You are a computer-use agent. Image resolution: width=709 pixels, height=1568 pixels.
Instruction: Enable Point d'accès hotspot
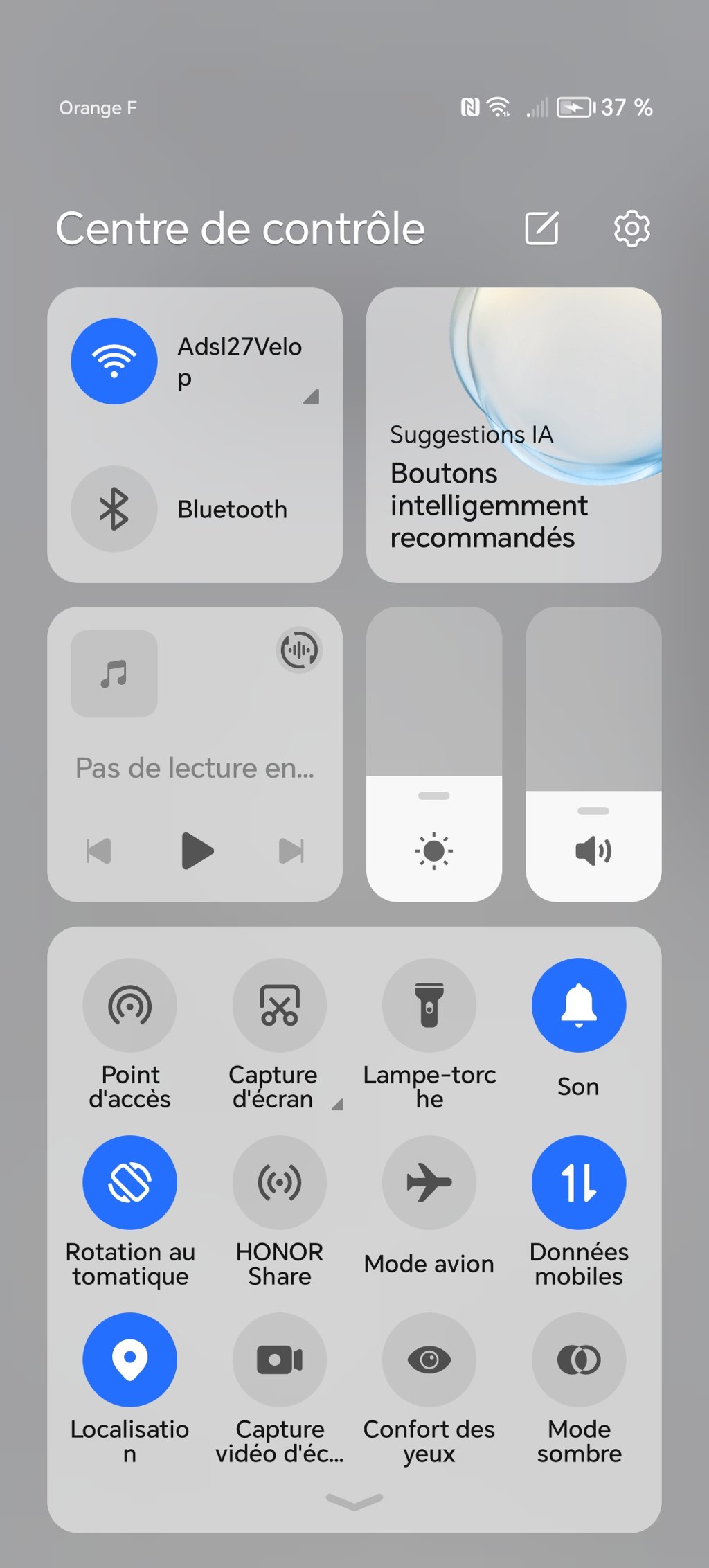coord(129,1005)
